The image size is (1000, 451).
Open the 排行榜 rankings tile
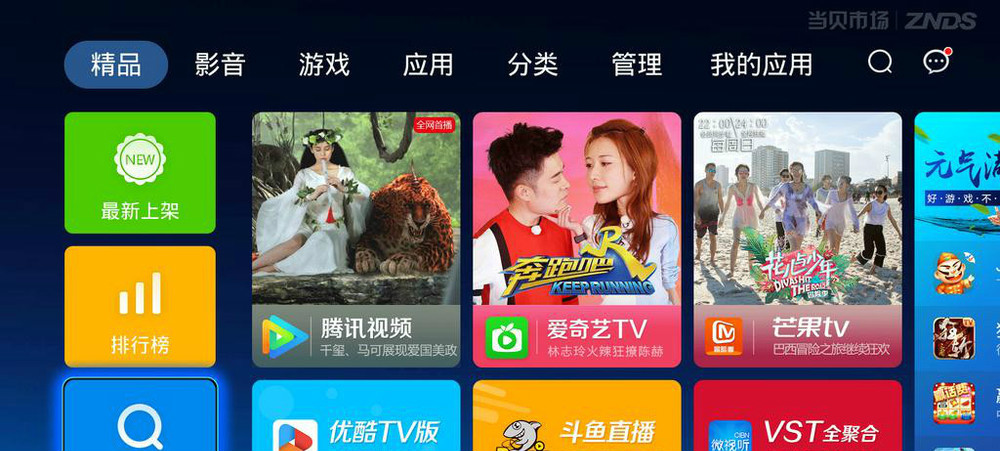click(140, 306)
